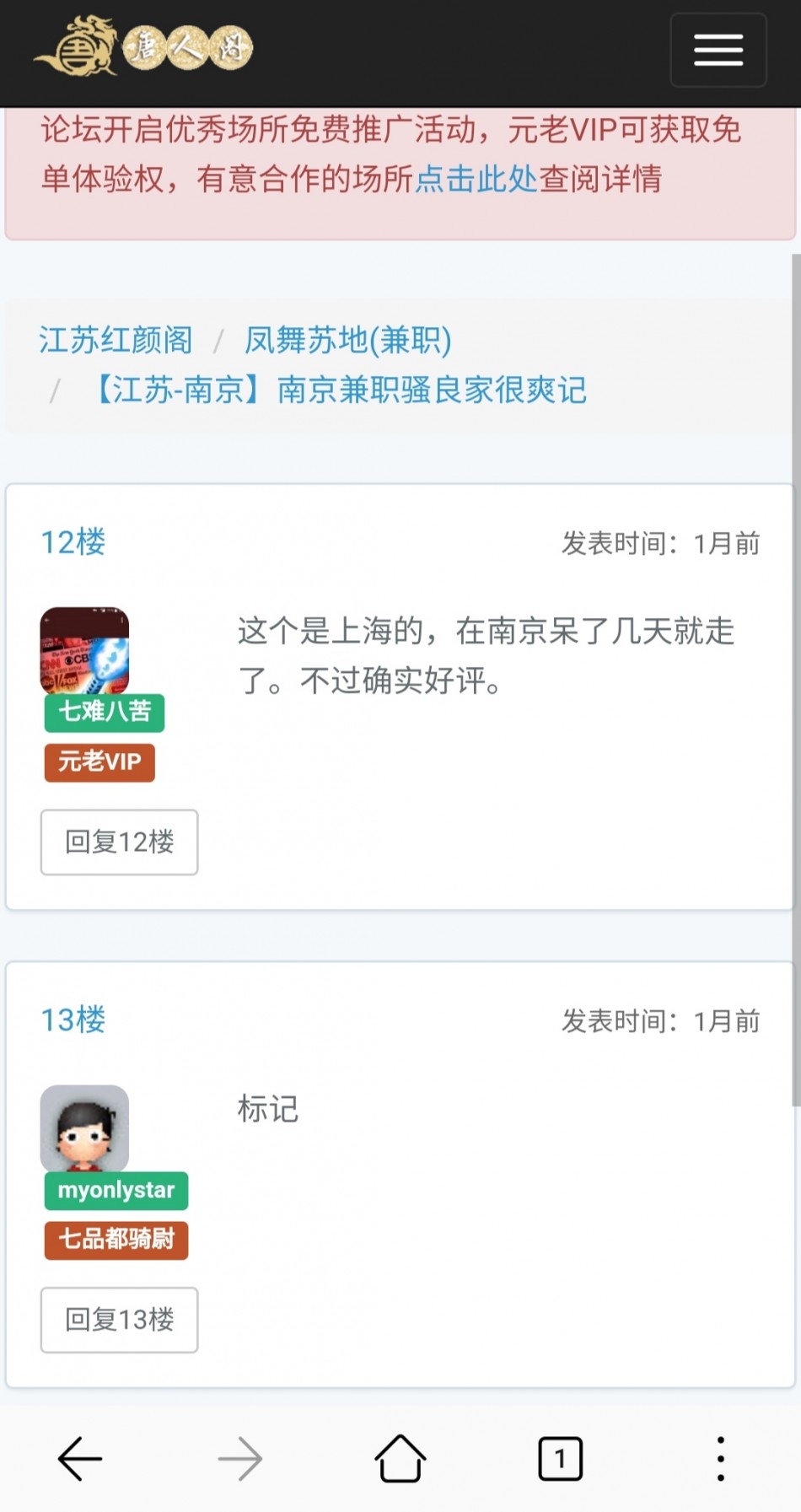Go to the browser home page

(400, 1458)
